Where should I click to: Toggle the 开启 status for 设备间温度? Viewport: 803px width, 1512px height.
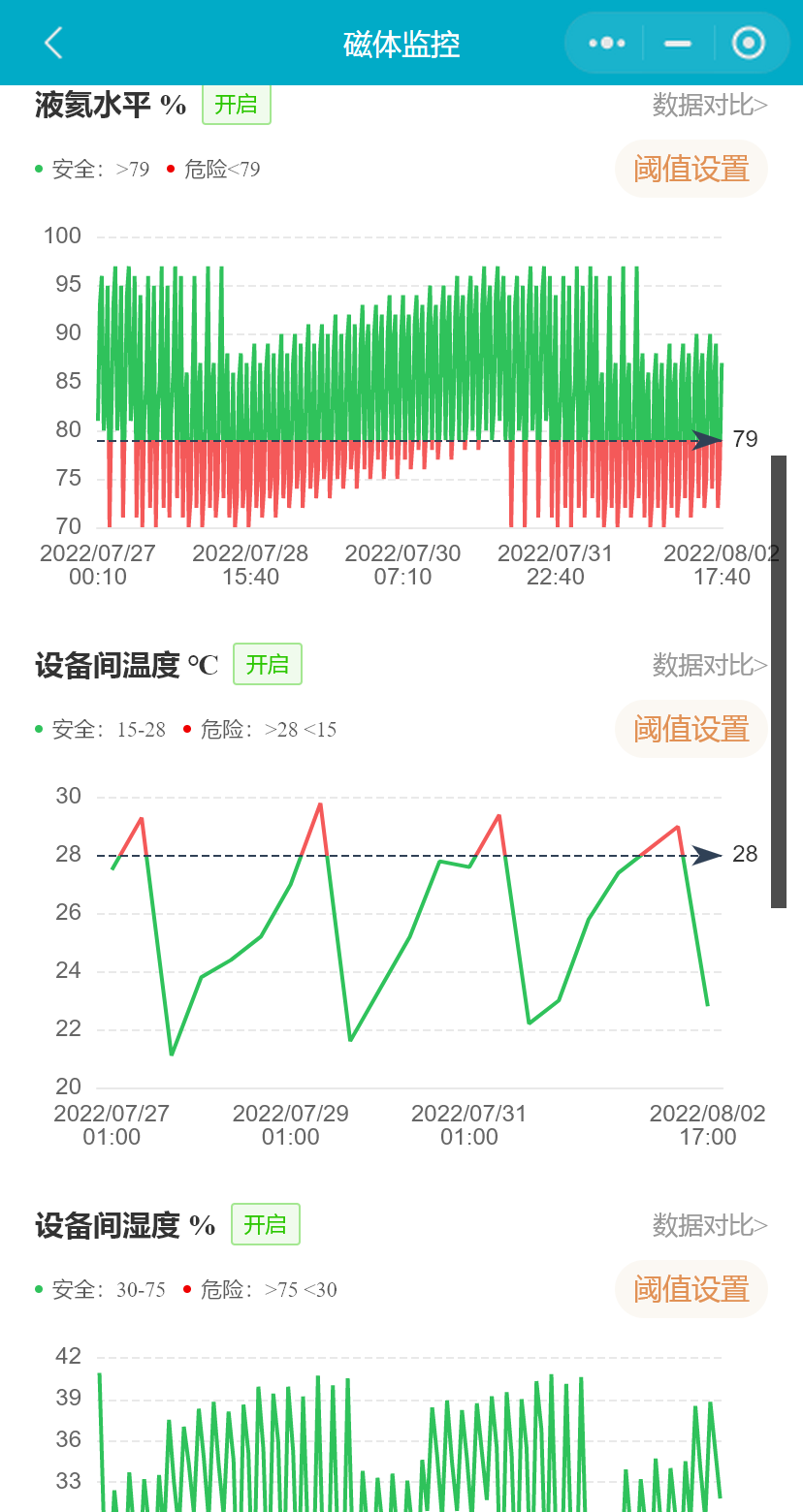click(x=267, y=664)
